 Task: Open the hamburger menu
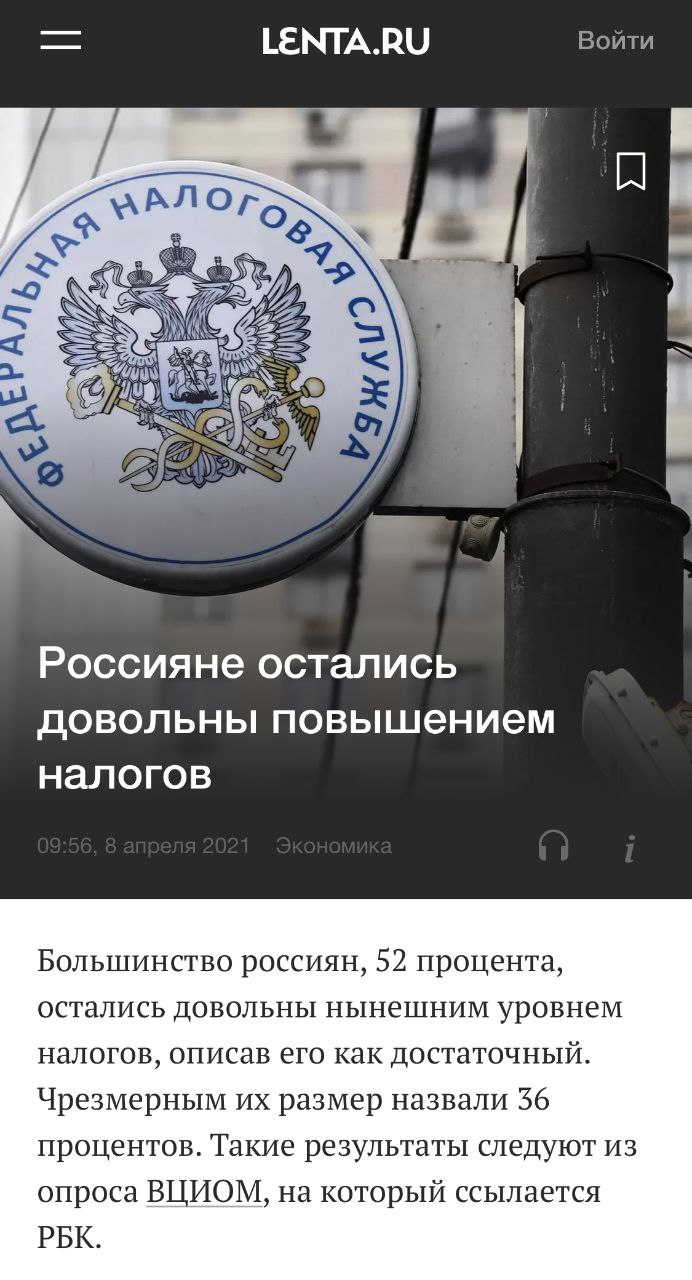[61, 41]
